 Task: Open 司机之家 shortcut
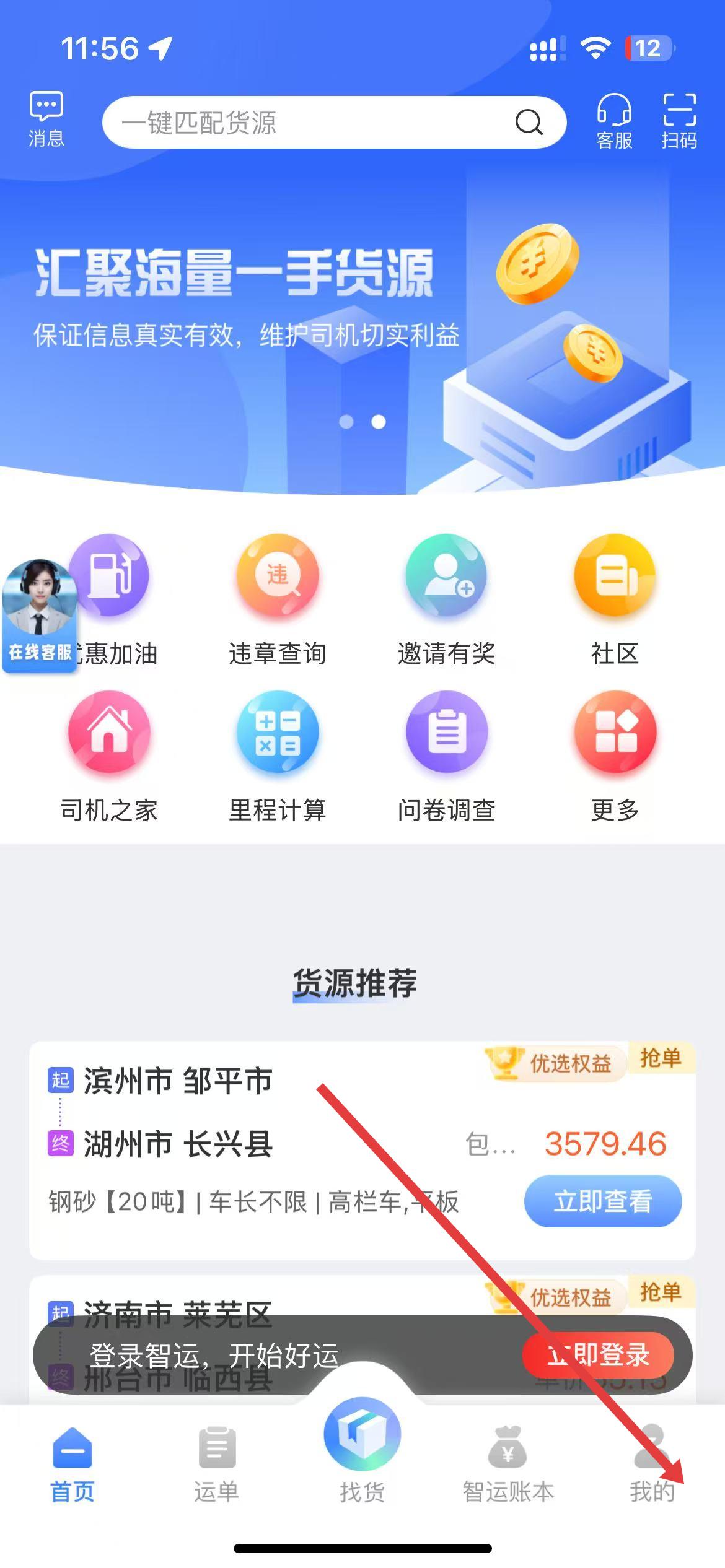[x=109, y=756]
